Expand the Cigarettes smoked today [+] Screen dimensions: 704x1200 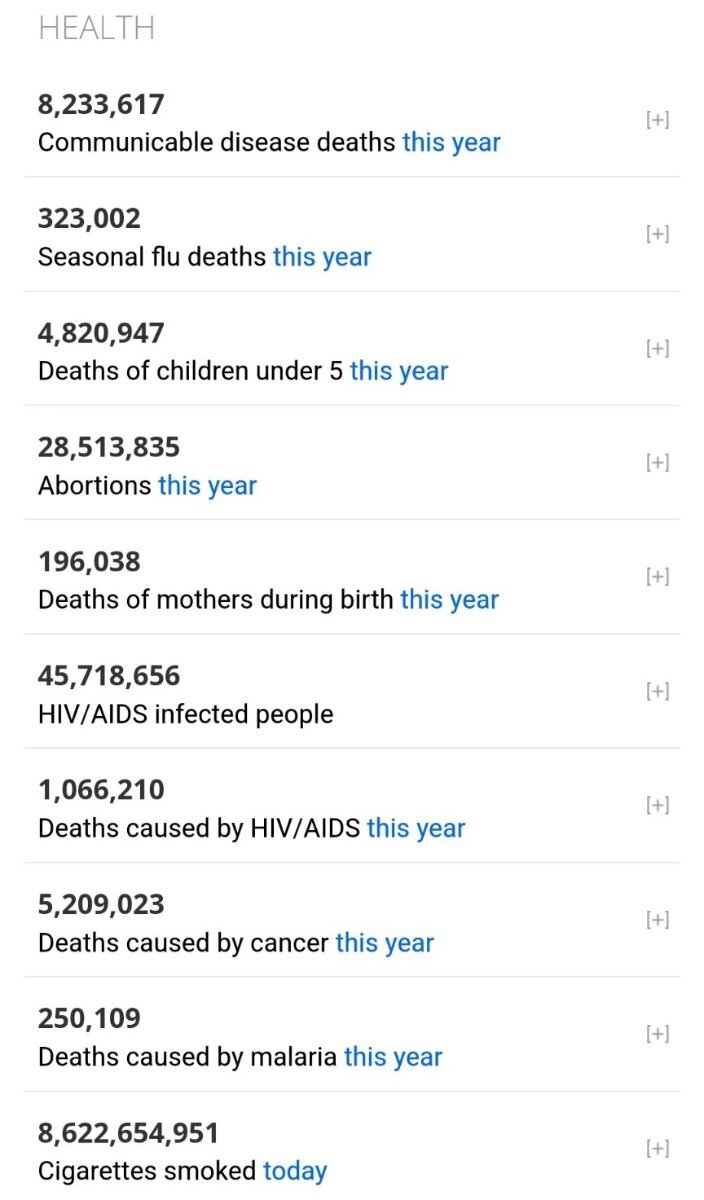(x=657, y=1148)
